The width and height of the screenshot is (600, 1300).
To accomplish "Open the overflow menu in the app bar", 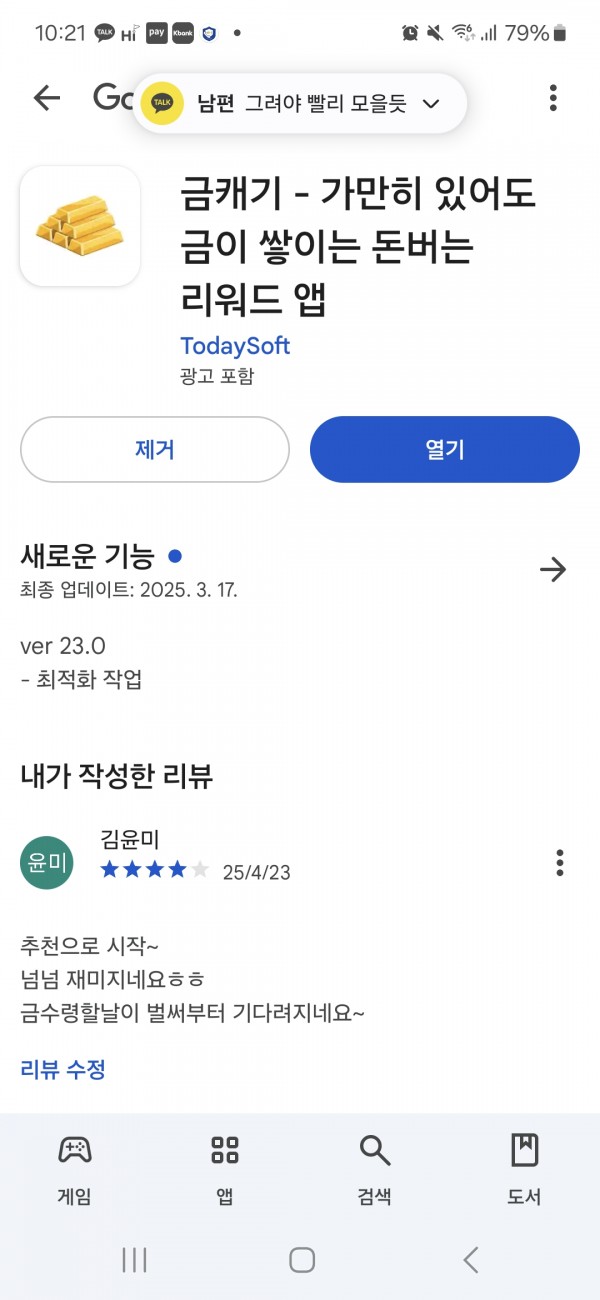I will (x=553, y=98).
